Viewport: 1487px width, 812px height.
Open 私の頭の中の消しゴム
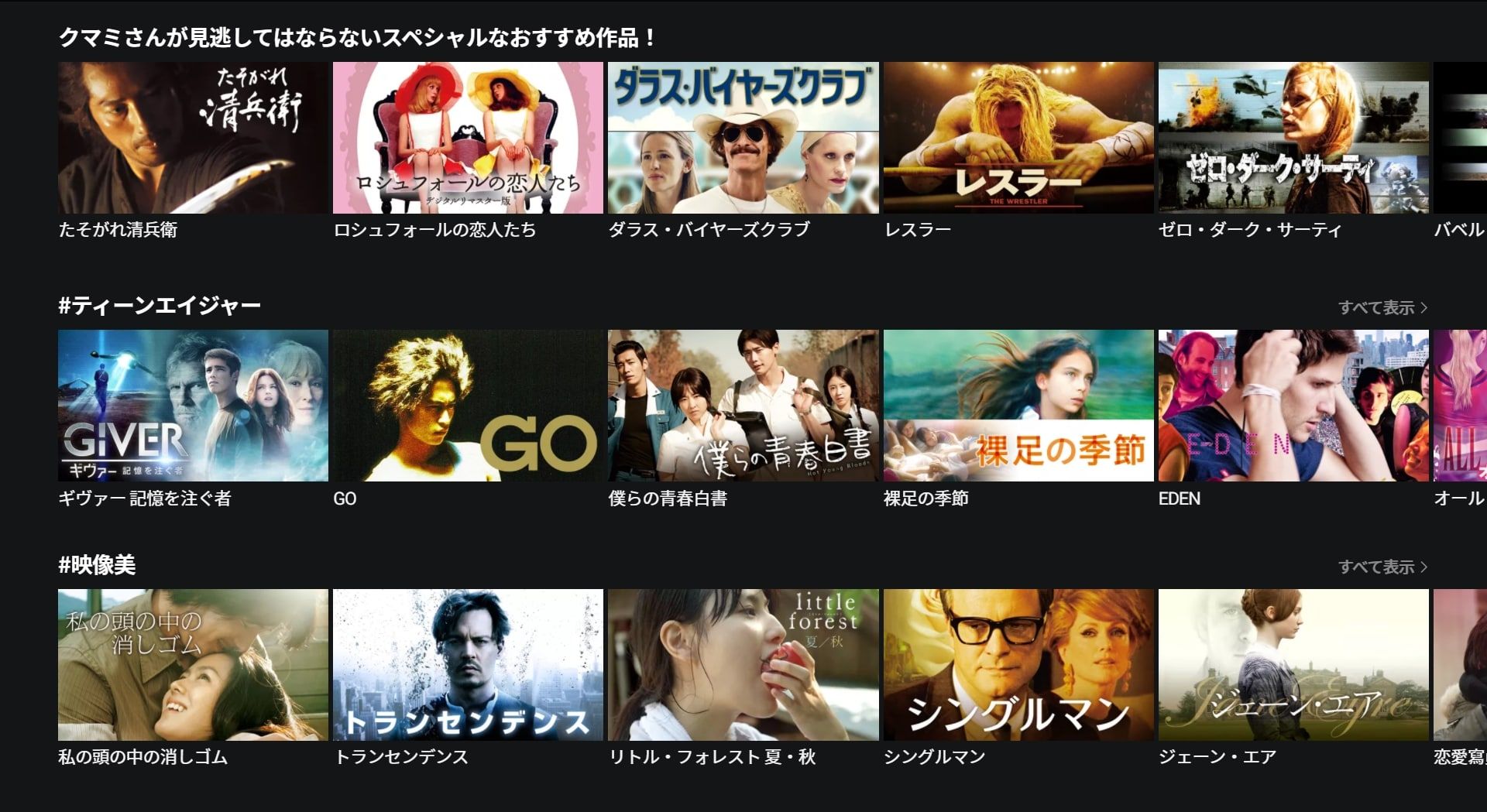tap(193, 664)
